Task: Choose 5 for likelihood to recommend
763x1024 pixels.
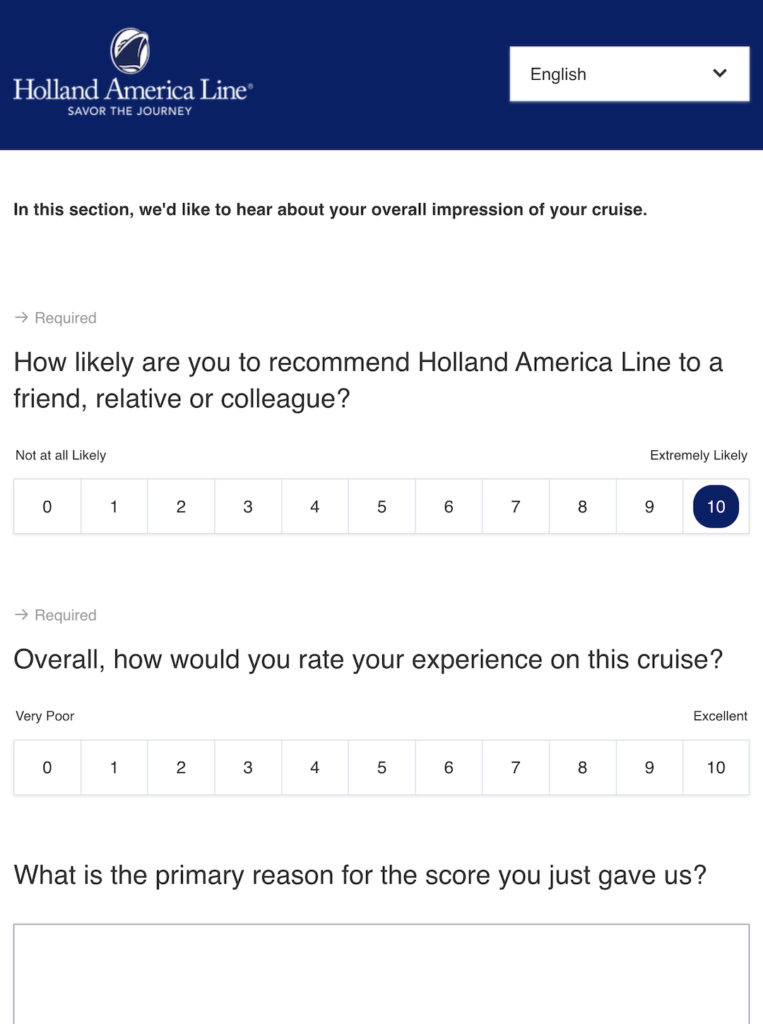Action: point(382,507)
